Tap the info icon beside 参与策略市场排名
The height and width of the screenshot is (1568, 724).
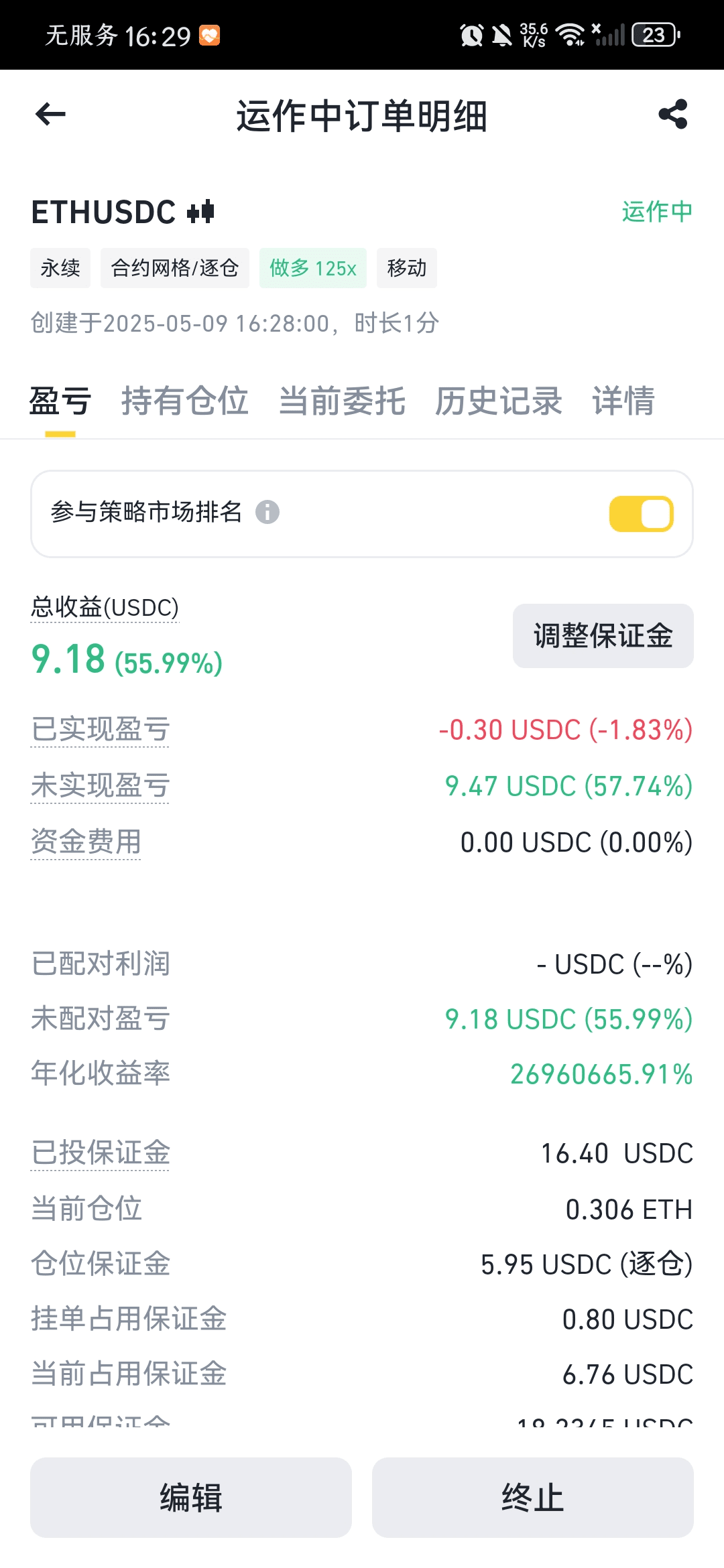267,513
